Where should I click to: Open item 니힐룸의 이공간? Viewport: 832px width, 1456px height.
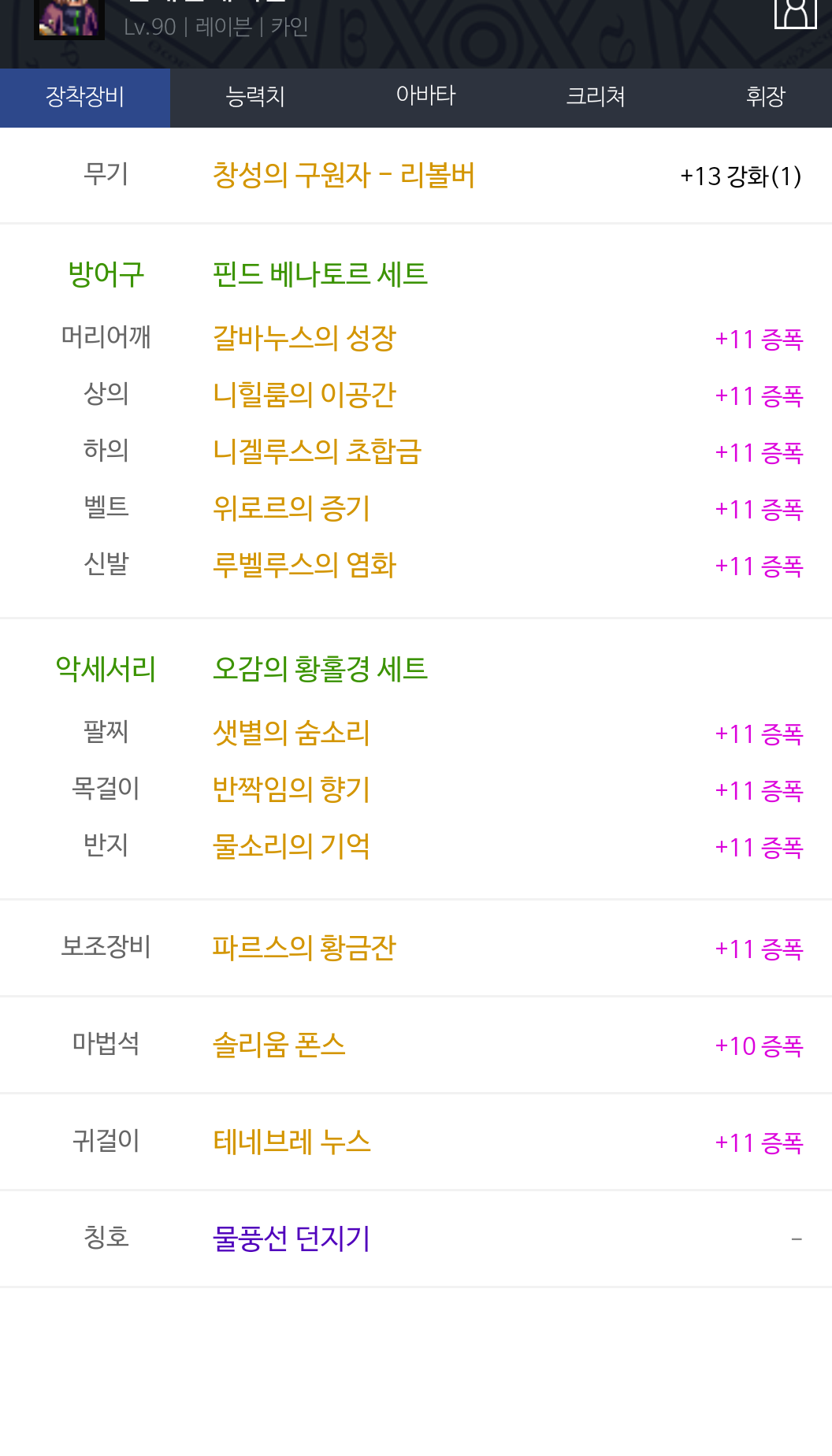tap(304, 396)
